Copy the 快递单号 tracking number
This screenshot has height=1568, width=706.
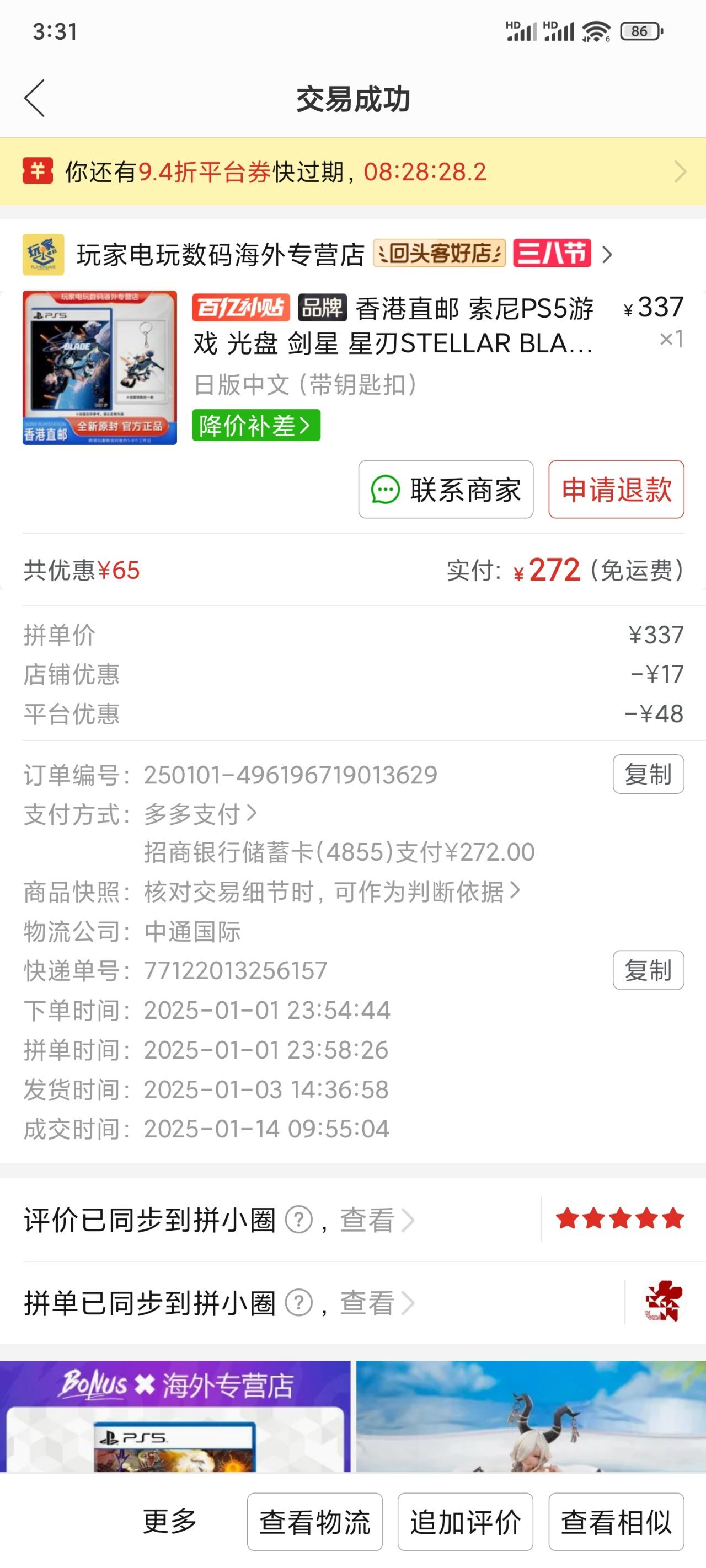point(648,970)
